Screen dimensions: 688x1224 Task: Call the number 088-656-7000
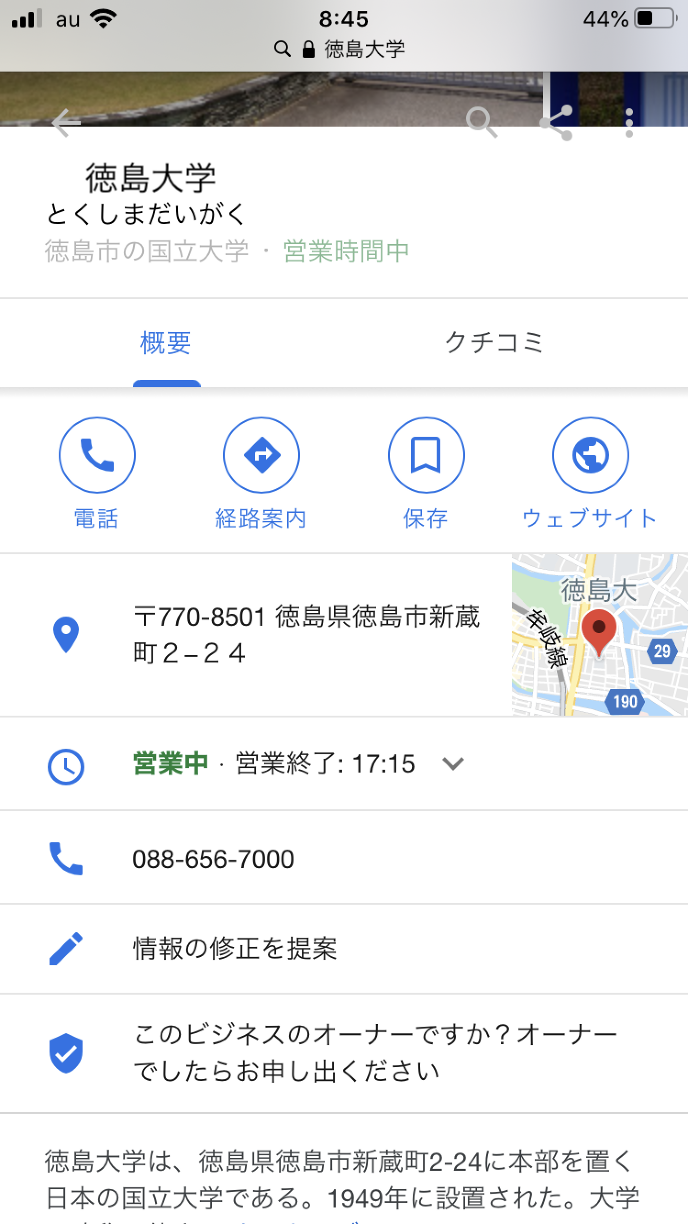[213, 859]
